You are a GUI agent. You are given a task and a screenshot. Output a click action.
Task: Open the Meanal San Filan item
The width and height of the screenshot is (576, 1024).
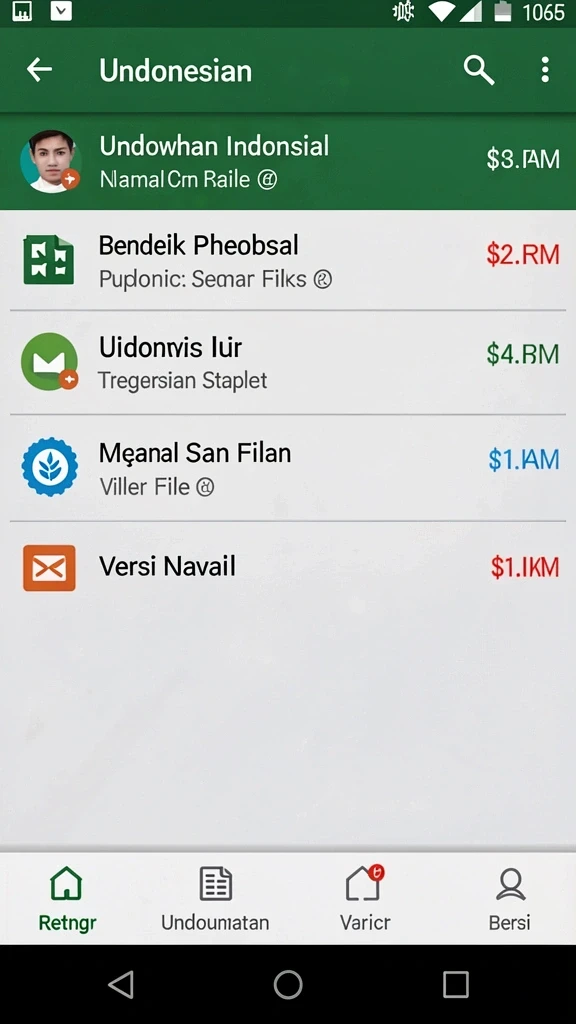pos(288,468)
